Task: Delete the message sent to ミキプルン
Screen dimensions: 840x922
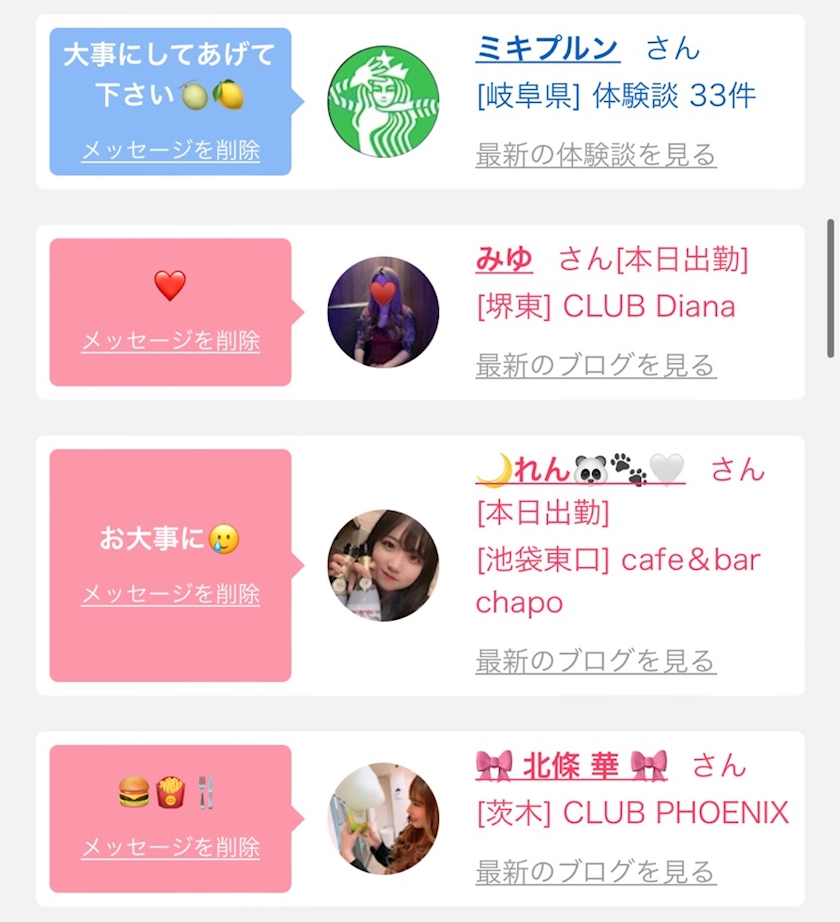Action: pos(170,151)
